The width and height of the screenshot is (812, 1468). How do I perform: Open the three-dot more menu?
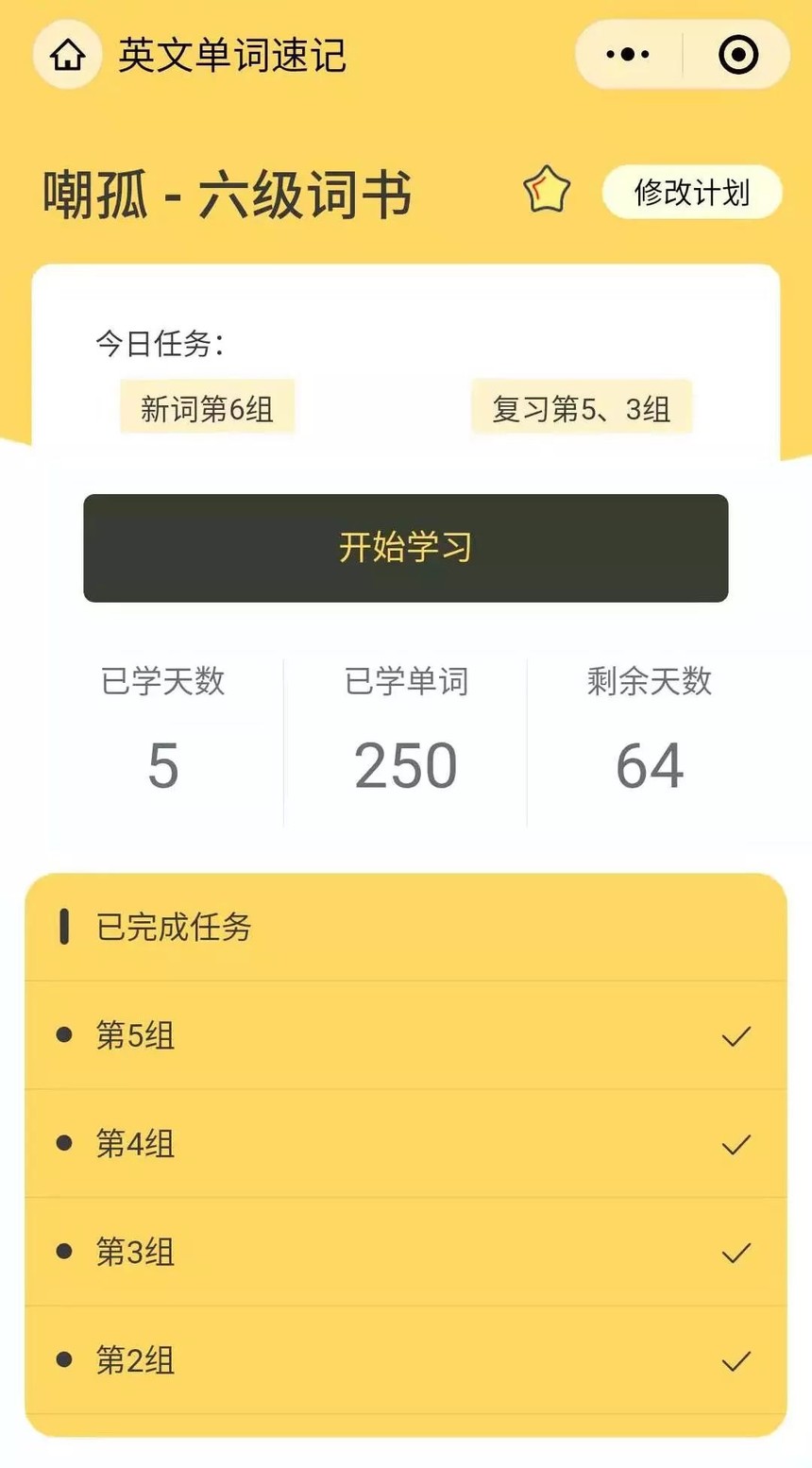tap(628, 55)
